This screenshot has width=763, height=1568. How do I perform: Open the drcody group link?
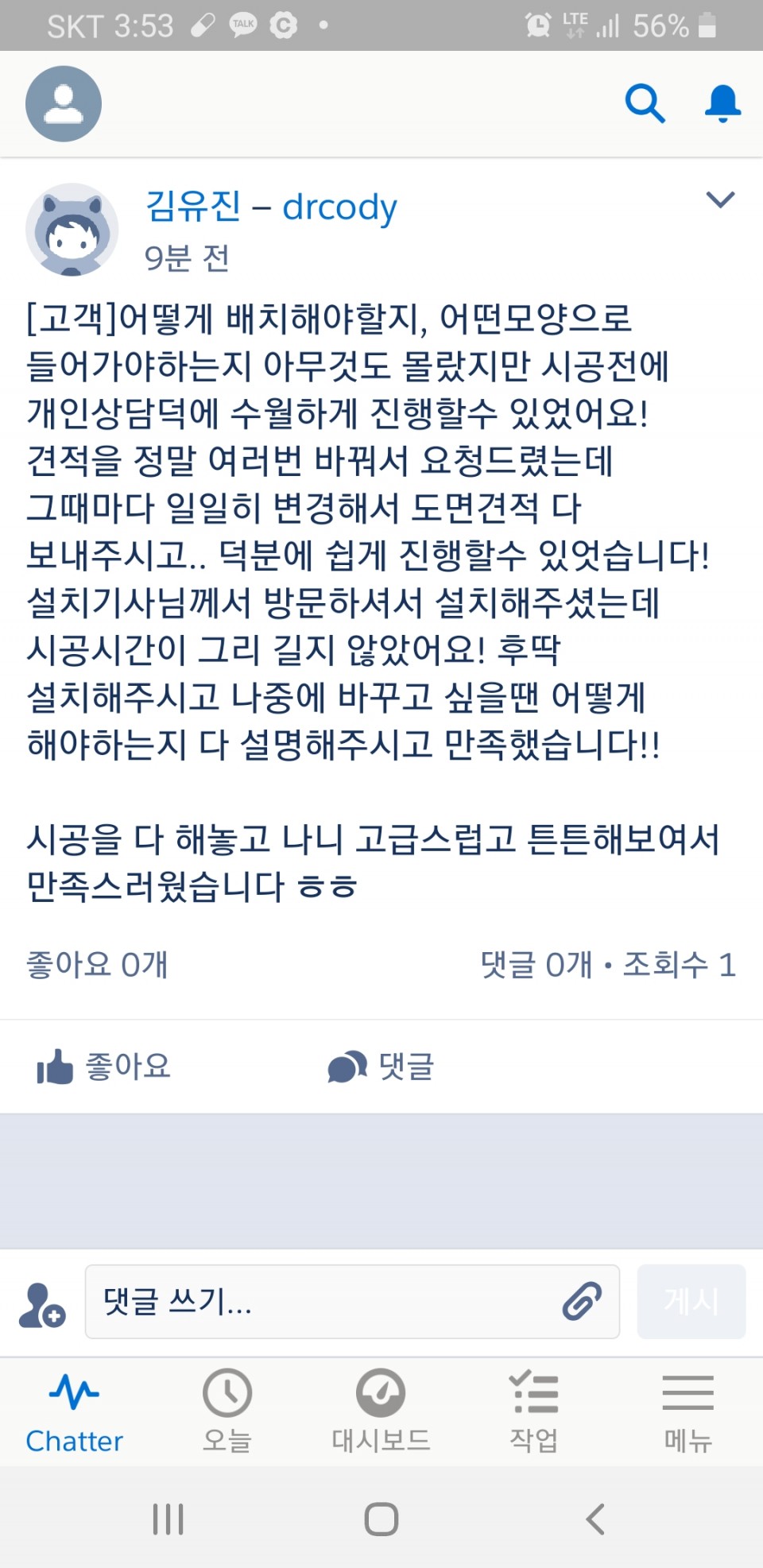point(339,207)
